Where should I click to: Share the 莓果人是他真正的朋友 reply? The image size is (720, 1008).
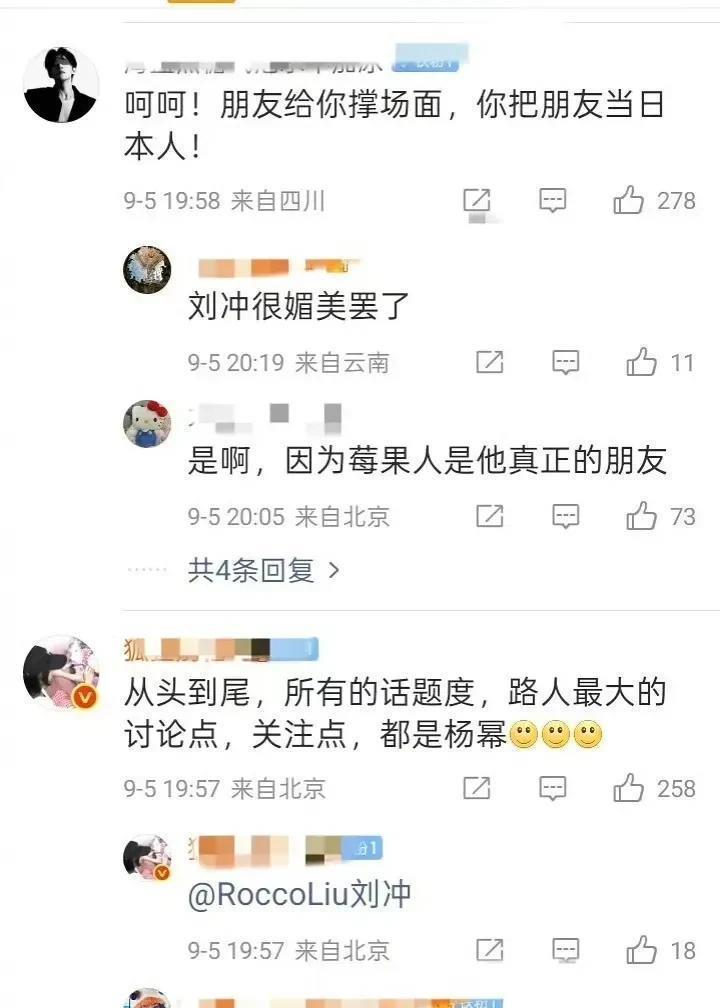489,517
